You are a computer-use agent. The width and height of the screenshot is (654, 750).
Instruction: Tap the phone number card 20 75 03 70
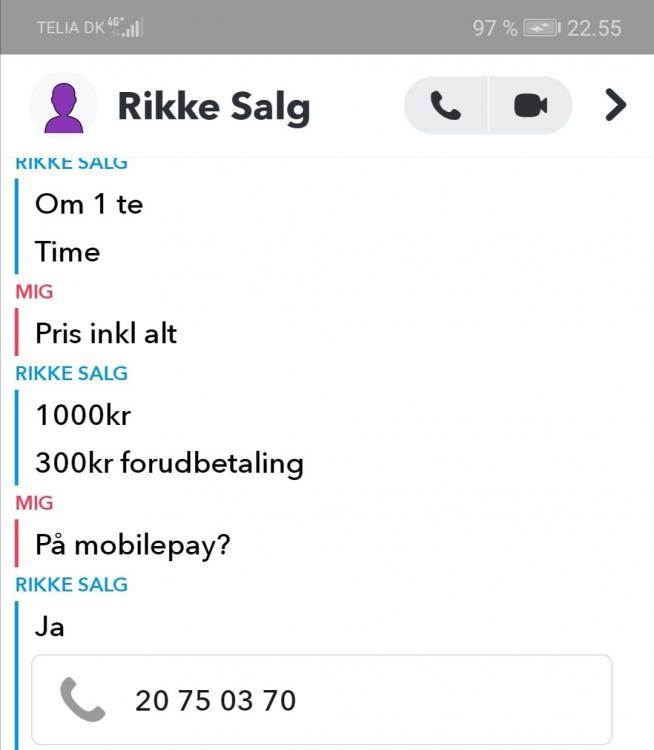coord(321,700)
